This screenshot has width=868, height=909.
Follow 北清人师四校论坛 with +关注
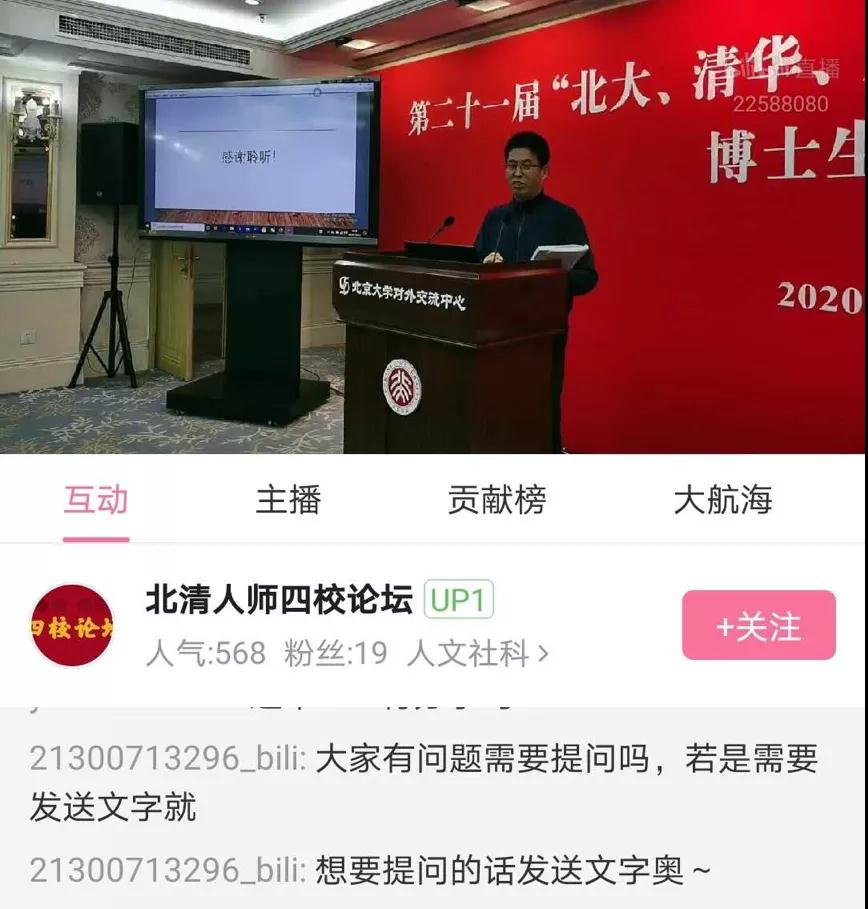(758, 626)
